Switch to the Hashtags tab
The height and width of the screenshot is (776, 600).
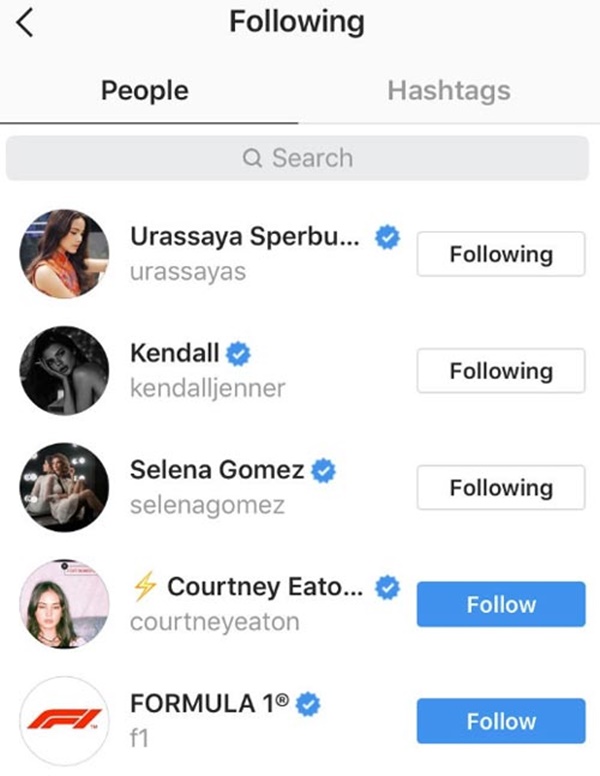pyautogui.click(x=448, y=91)
